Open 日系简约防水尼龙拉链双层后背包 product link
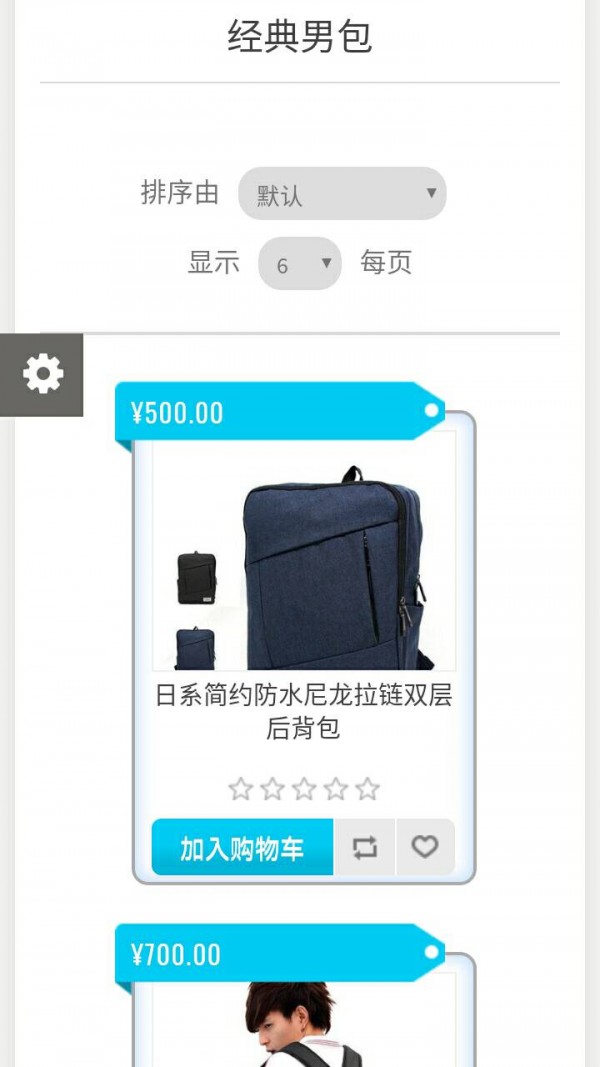 point(304,711)
